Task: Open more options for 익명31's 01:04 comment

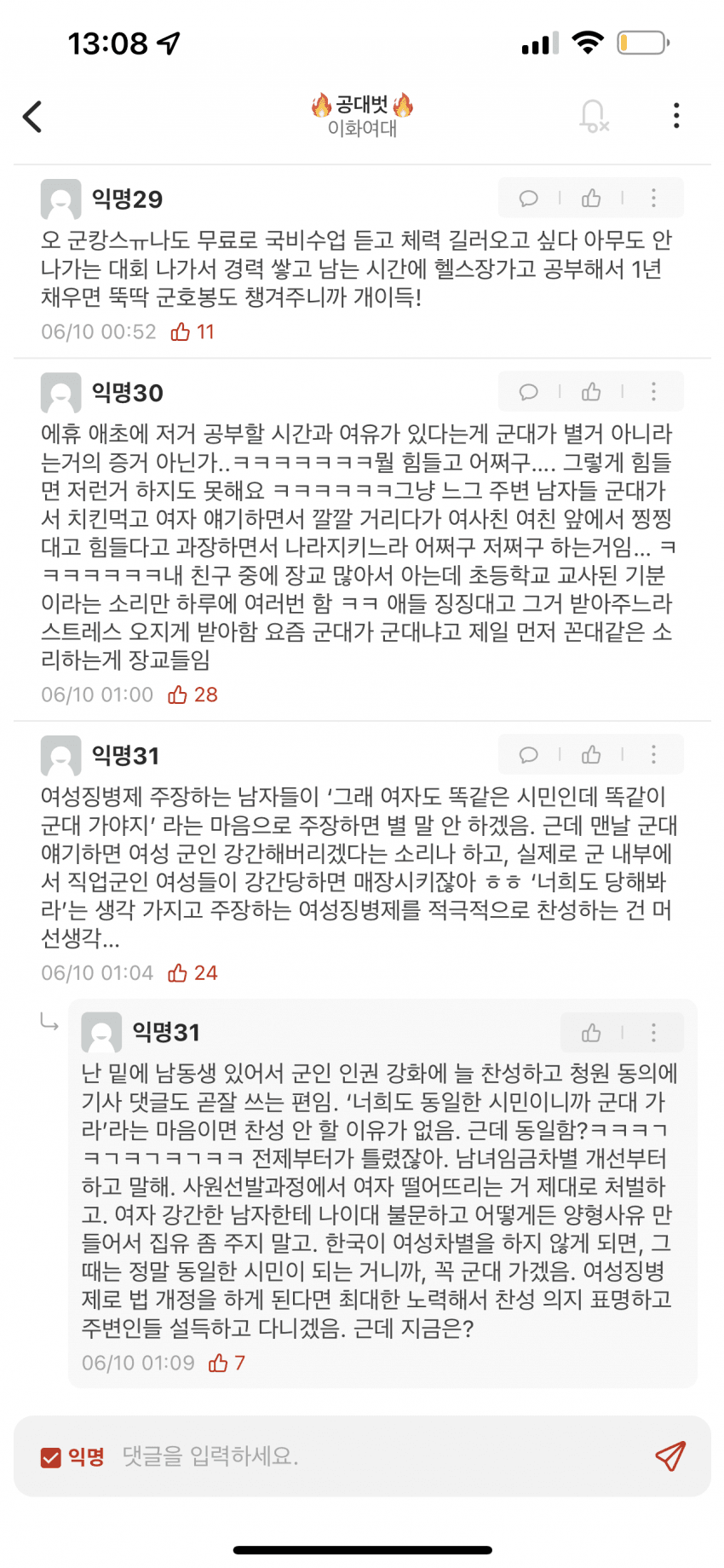Action: (x=653, y=755)
